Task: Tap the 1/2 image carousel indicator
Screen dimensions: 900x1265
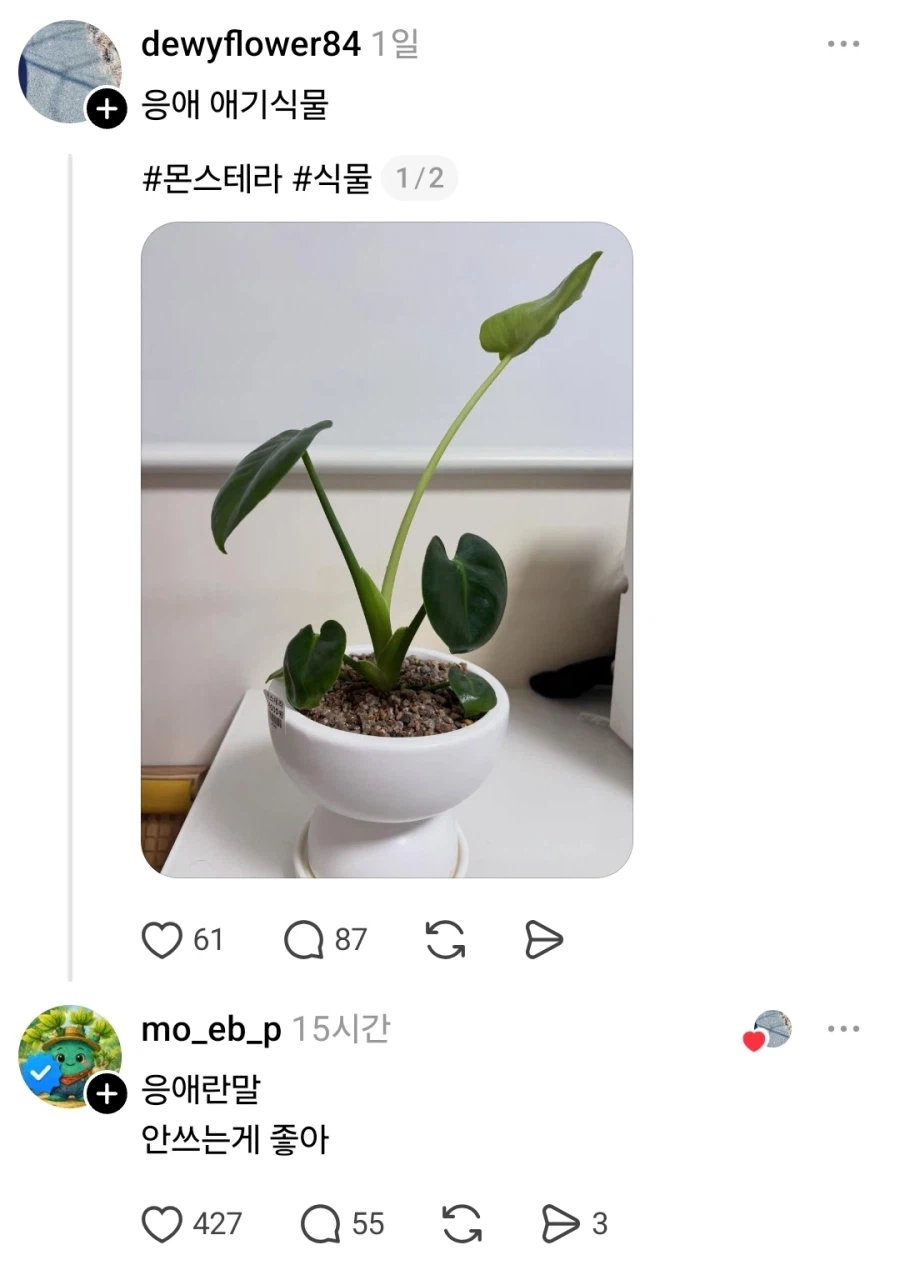Action: tap(419, 178)
